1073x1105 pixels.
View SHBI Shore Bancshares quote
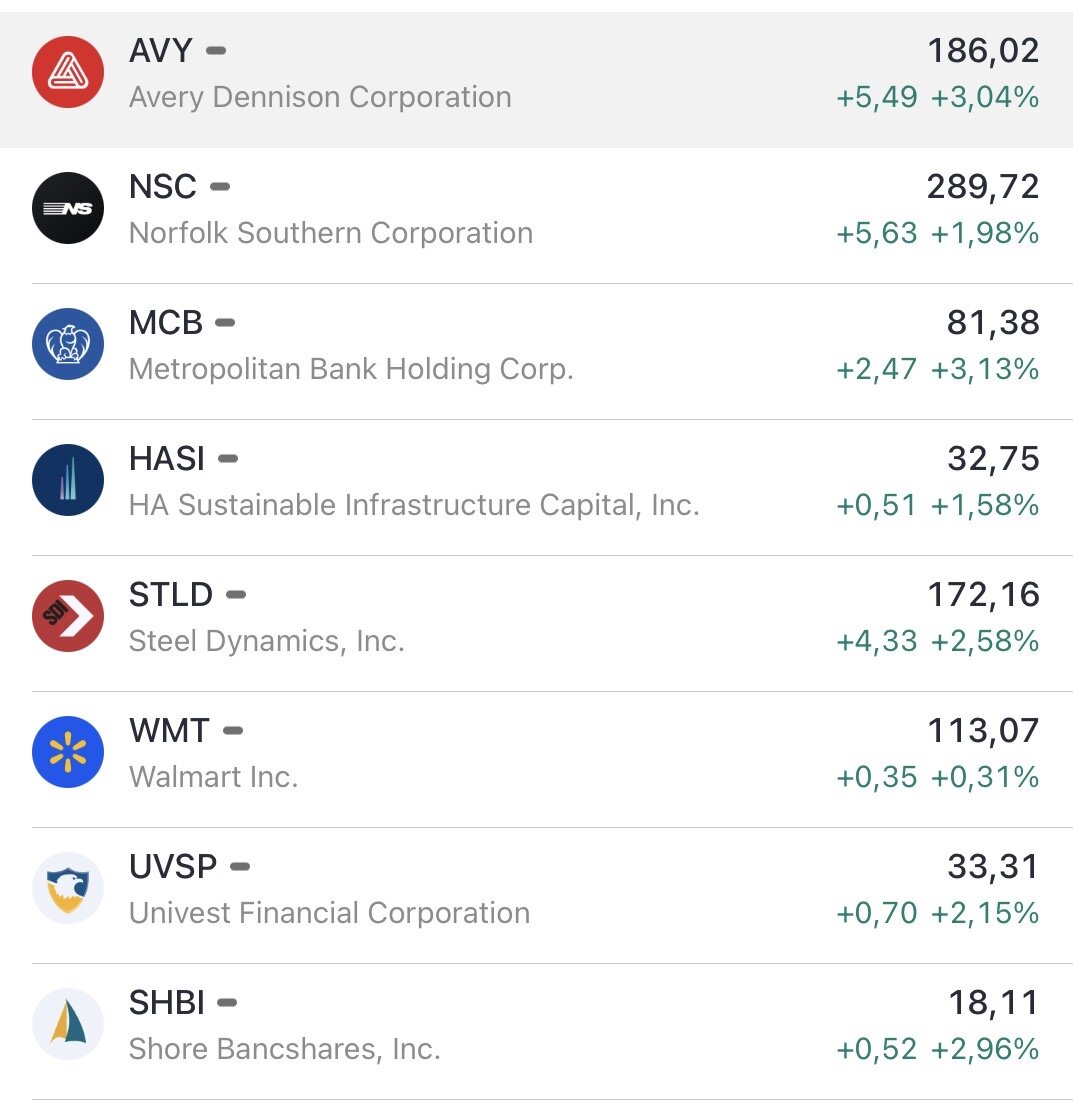[536, 1026]
